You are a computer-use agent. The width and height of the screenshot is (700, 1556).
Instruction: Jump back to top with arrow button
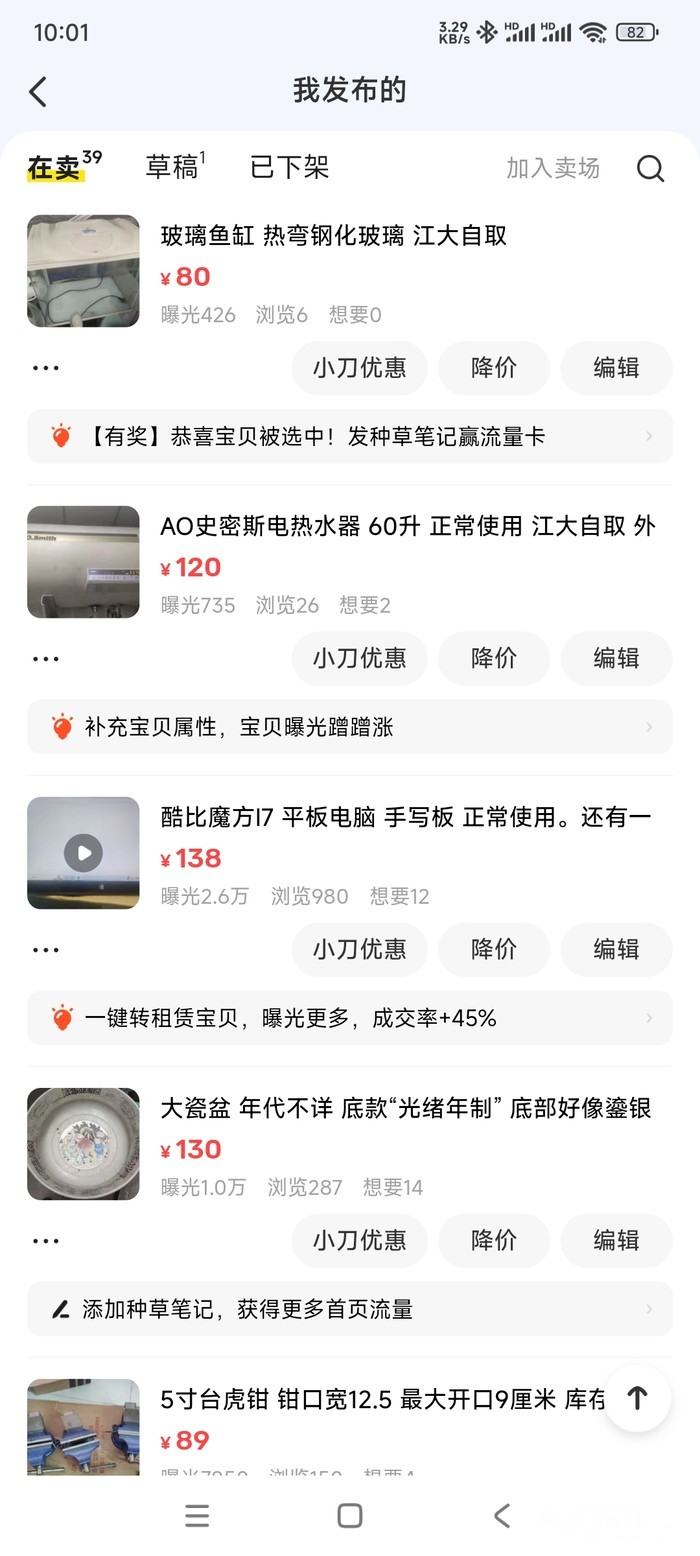click(637, 1398)
